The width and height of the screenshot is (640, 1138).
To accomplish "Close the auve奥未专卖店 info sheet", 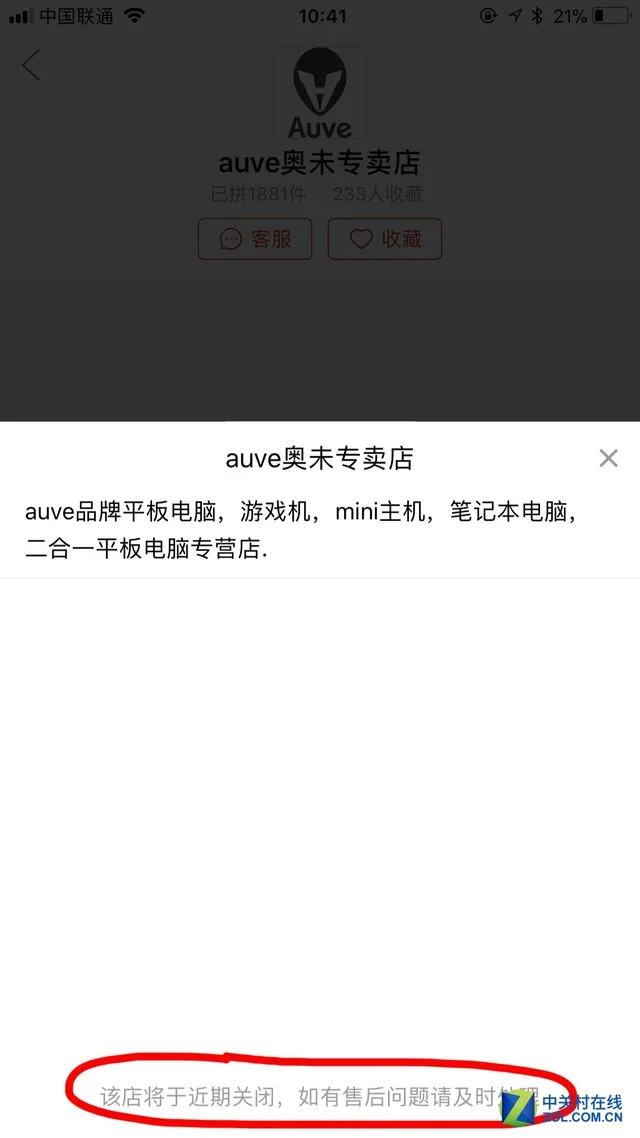I will pos(608,458).
